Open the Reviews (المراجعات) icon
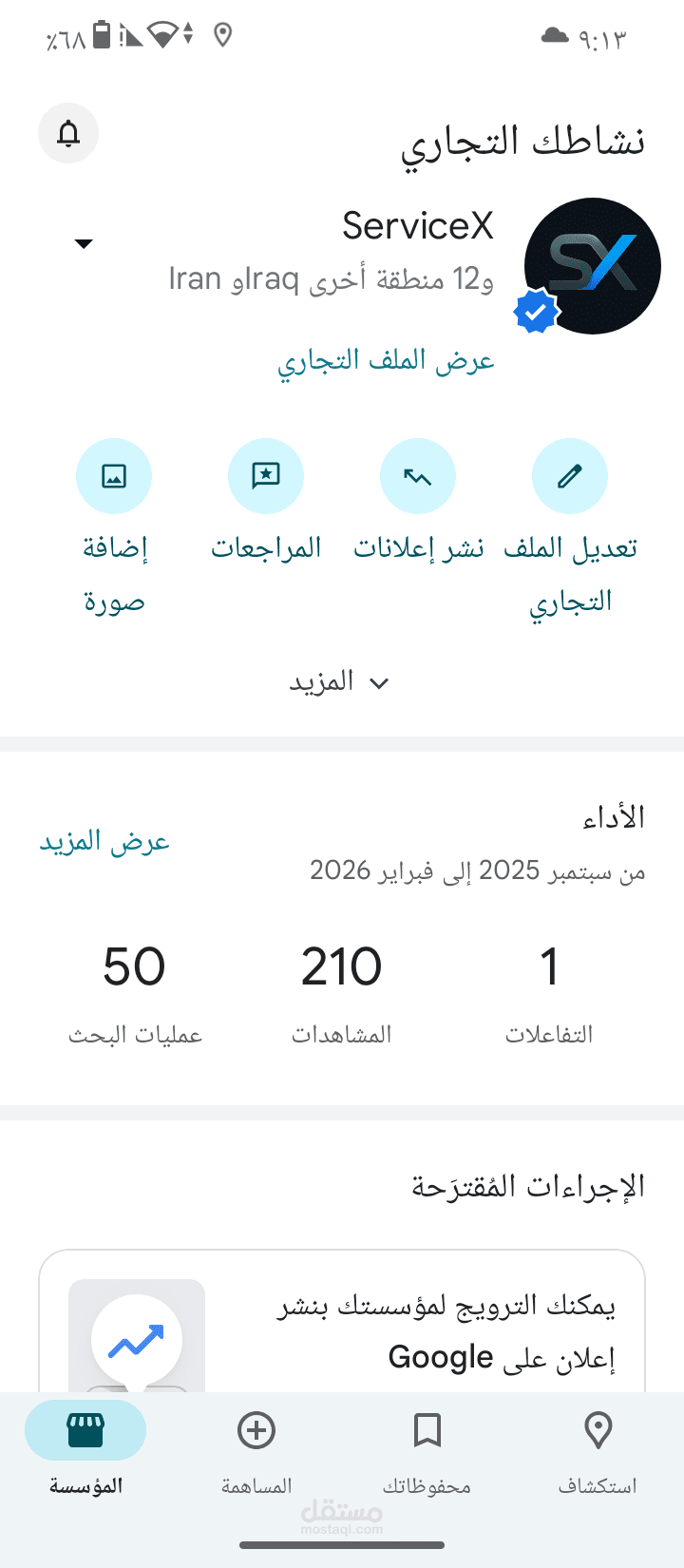 tap(266, 475)
